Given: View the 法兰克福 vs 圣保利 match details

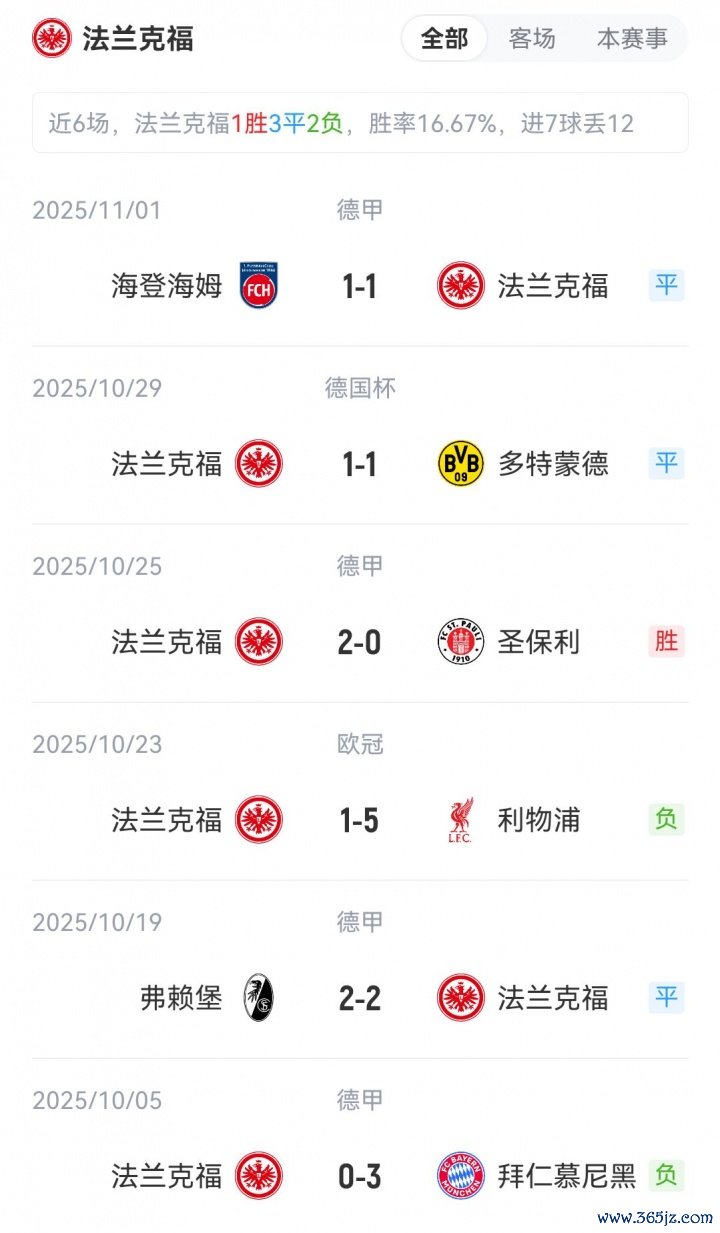Looking at the screenshot, I should tap(359, 642).
